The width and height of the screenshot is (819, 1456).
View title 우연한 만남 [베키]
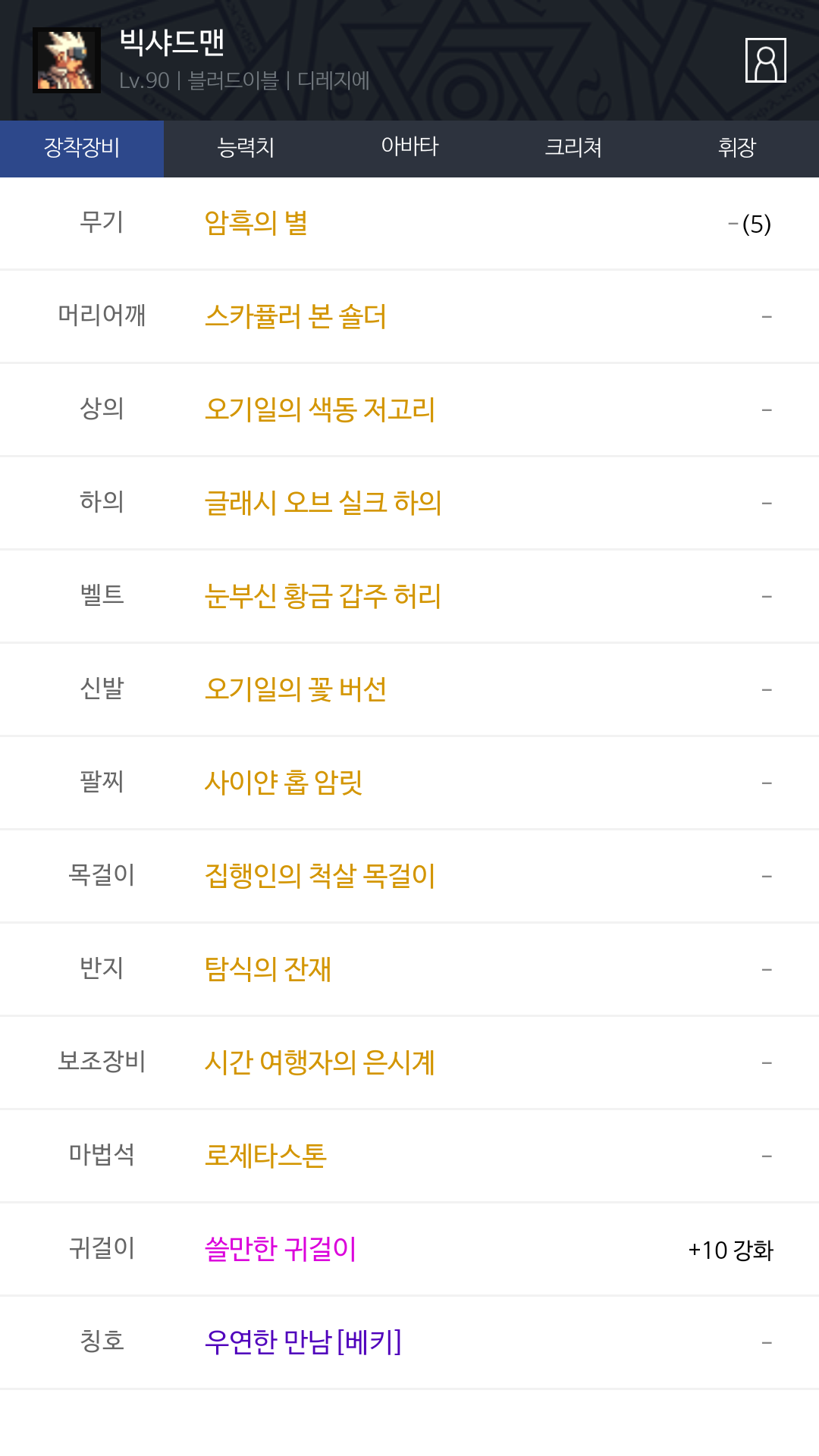tap(303, 1342)
